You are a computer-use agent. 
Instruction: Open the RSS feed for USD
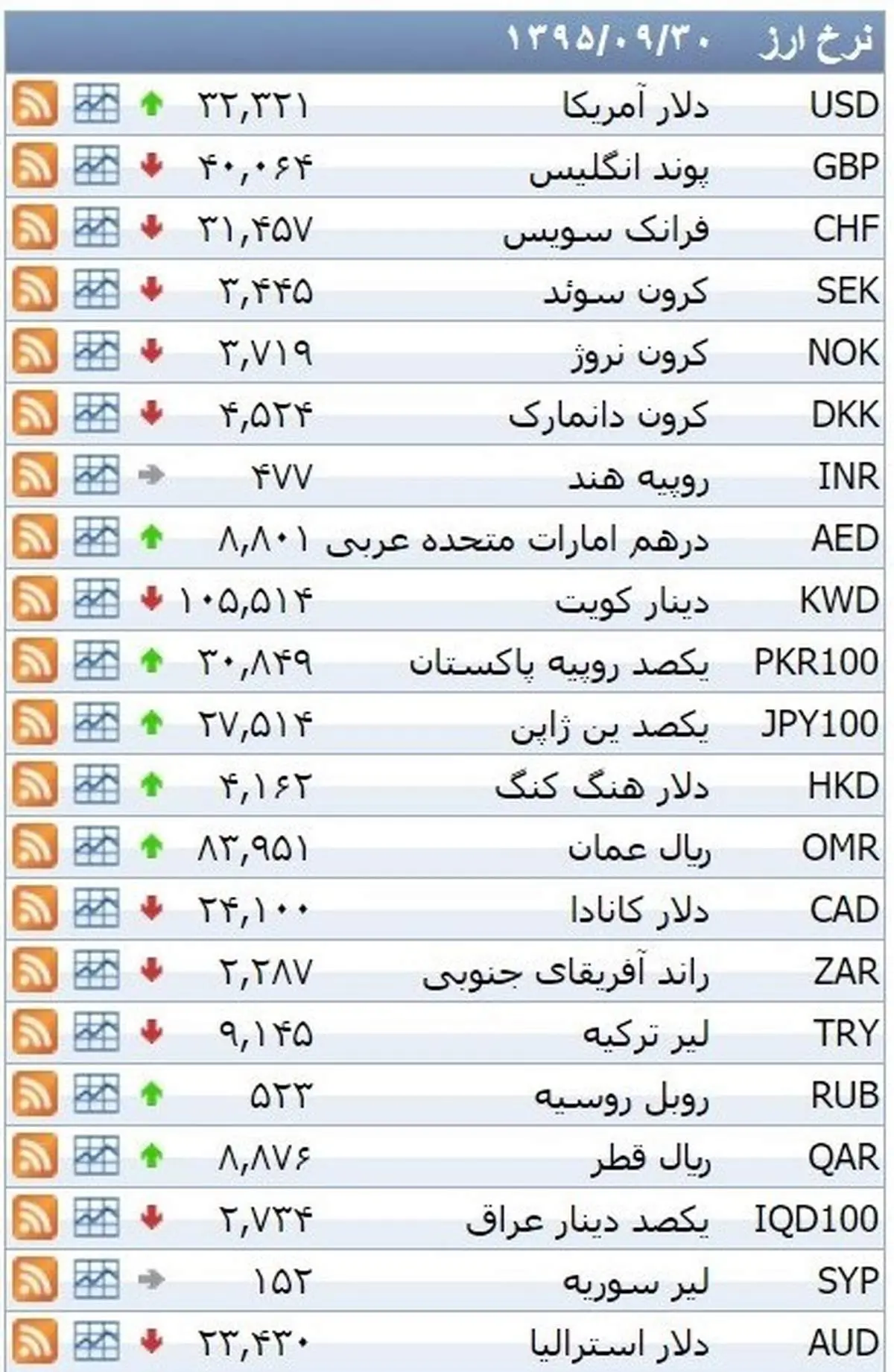(34, 104)
